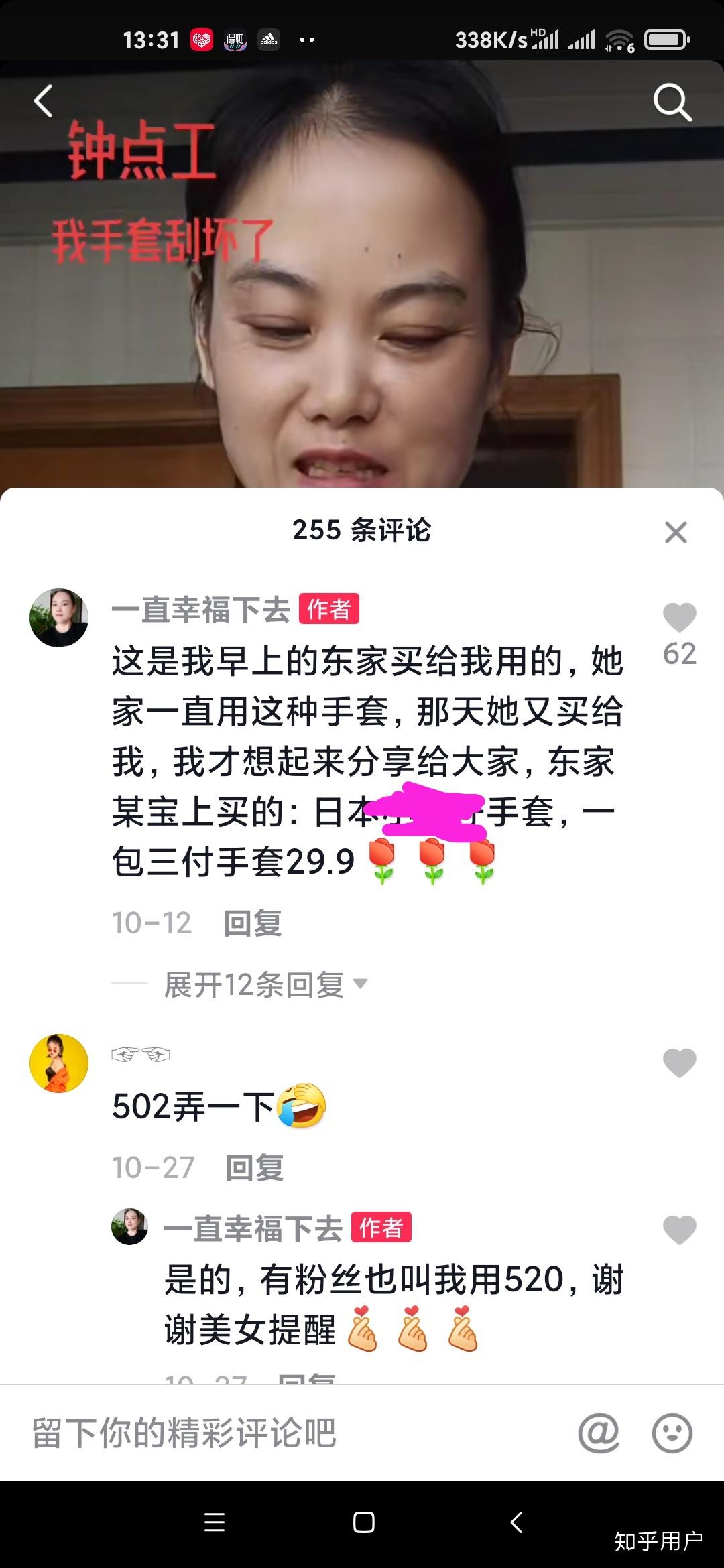The image size is (724, 1568).
Task: Expand the 12 replies (展开12条回复)
Action: click(x=265, y=984)
